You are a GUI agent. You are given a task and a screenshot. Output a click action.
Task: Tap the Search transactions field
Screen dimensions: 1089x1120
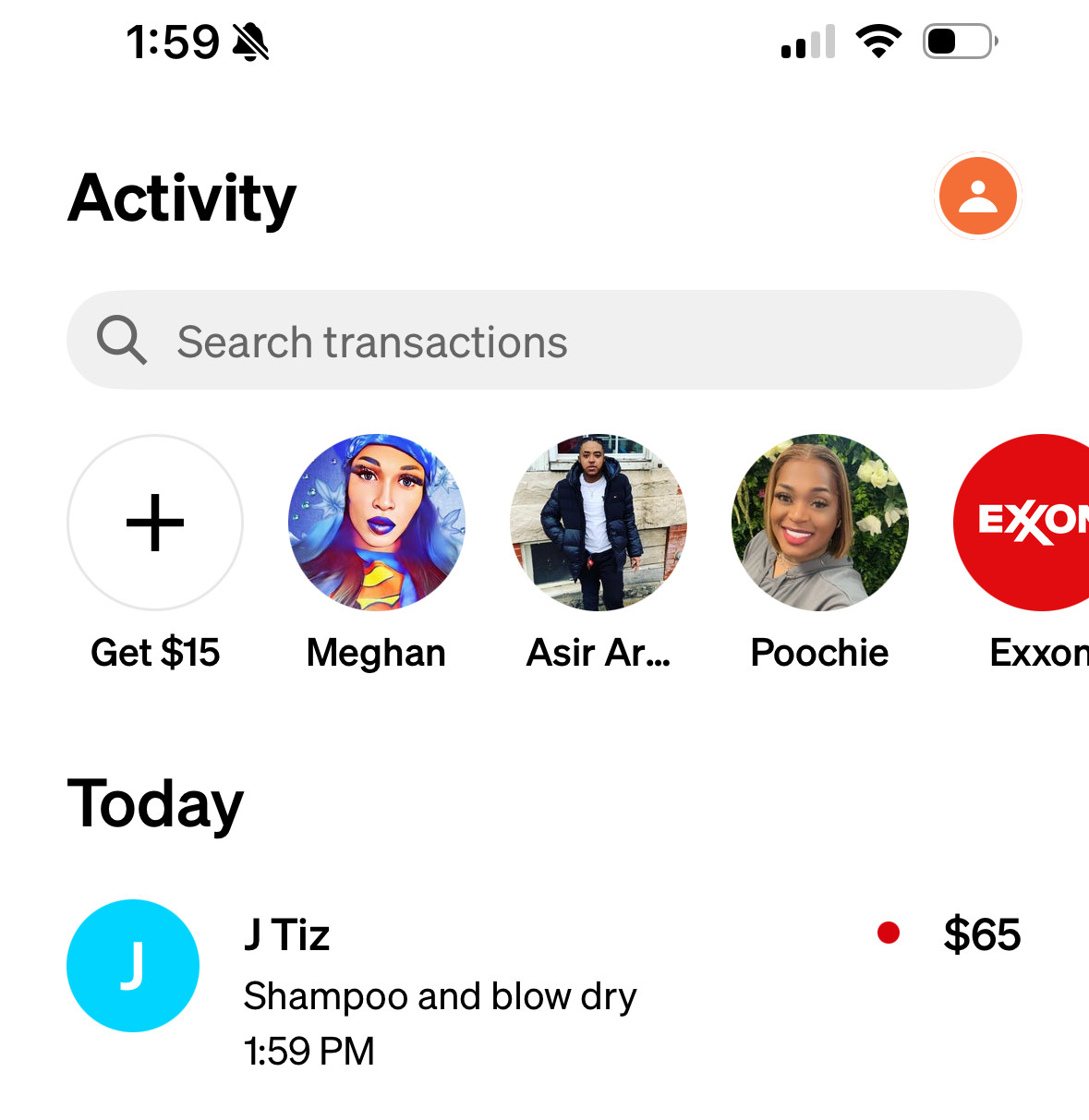pos(544,341)
